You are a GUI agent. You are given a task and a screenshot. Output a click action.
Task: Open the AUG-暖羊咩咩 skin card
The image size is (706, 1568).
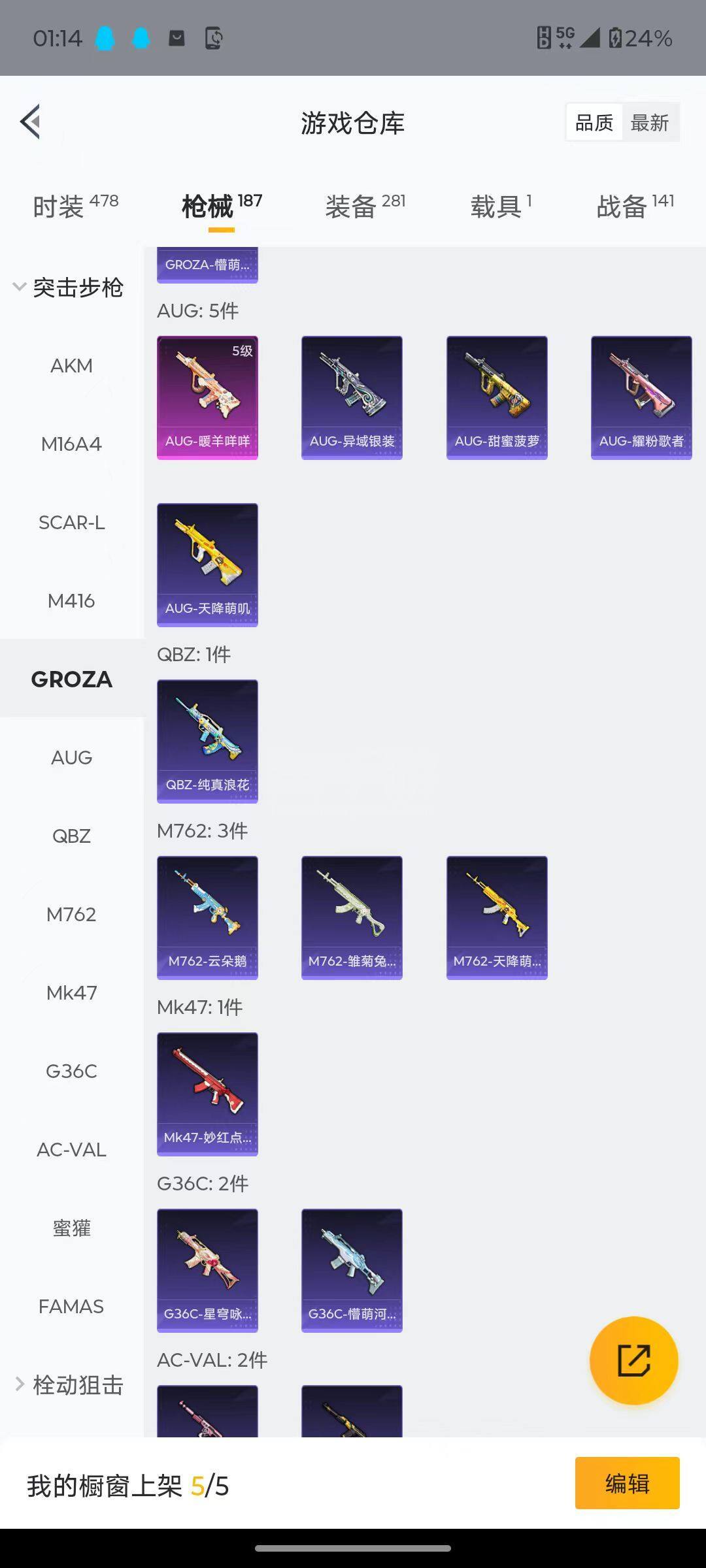point(207,398)
